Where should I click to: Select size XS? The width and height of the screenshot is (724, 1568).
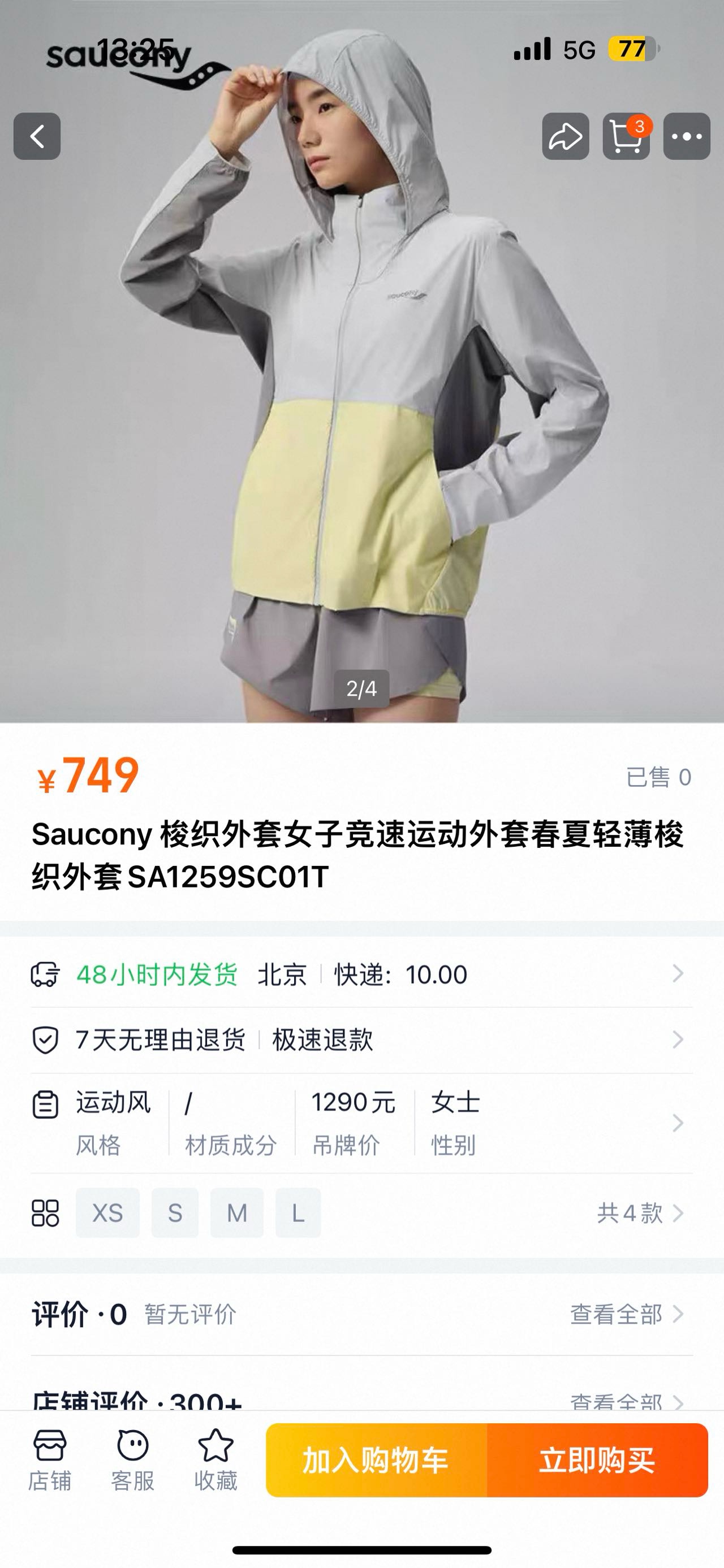point(108,1213)
